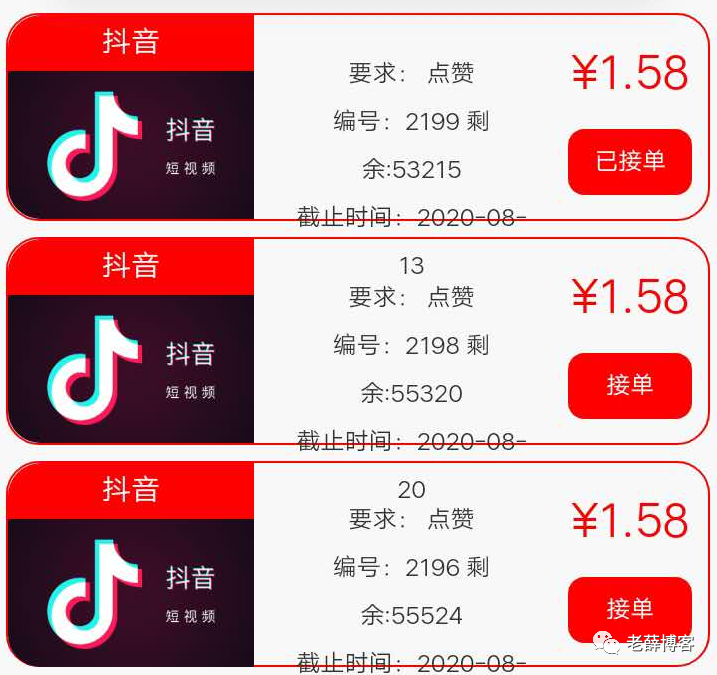Tap 已接单 button for task 2199
The height and width of the screenshot is (675, 717).
[x=629, y=161]
